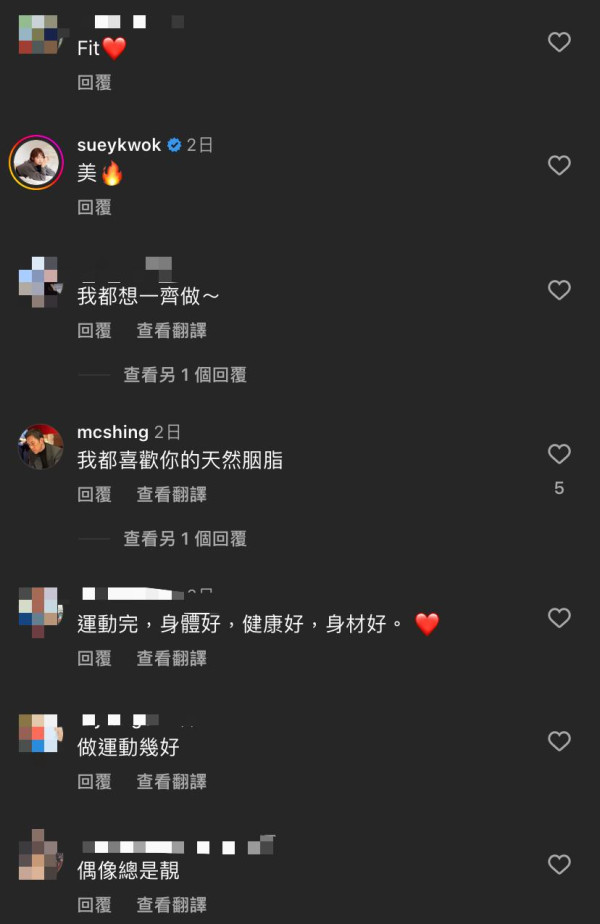Like the comment '做運動幾好'

pos(559,741)
